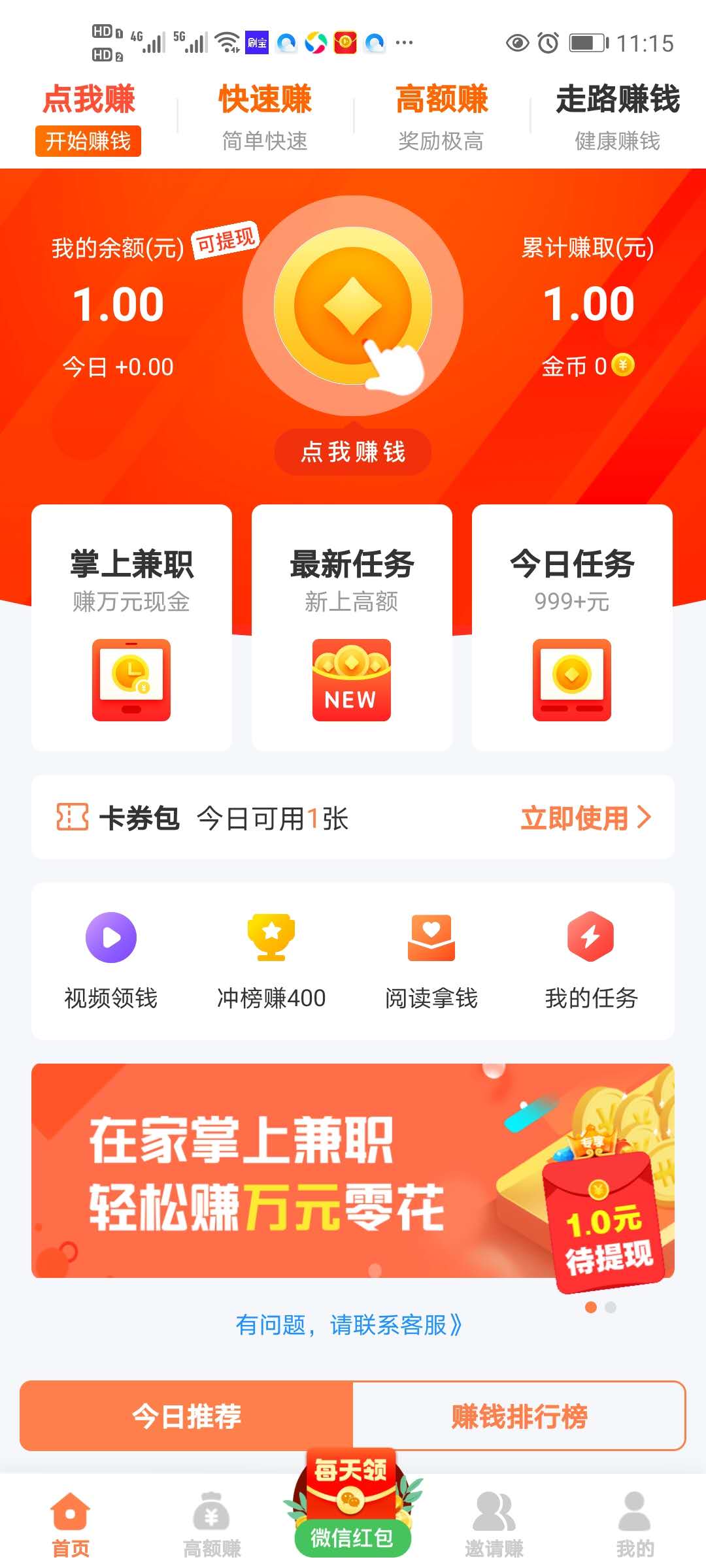Viewport: 706px width, 1568px height.
Task: Switch to the 高额赚 top tab
Action: pyautogui.click(x=441, y=118)
